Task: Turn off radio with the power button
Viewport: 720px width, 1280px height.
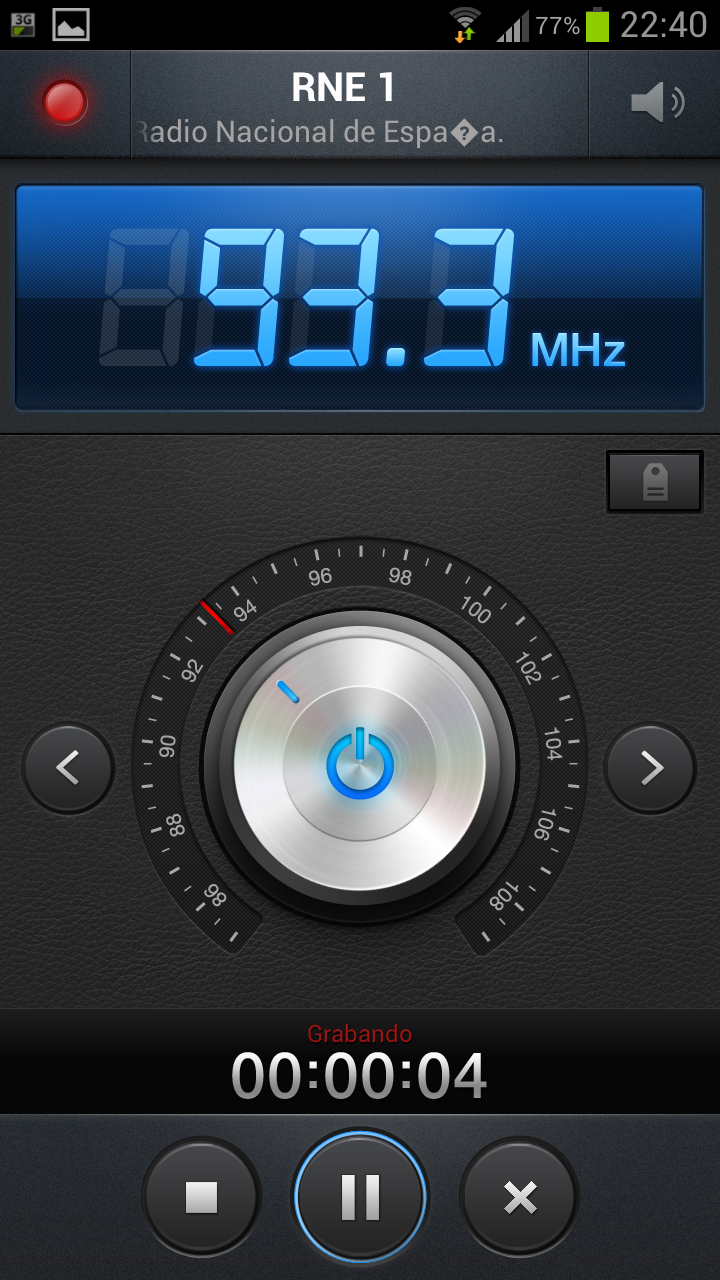Action: (x=360, y=765)
